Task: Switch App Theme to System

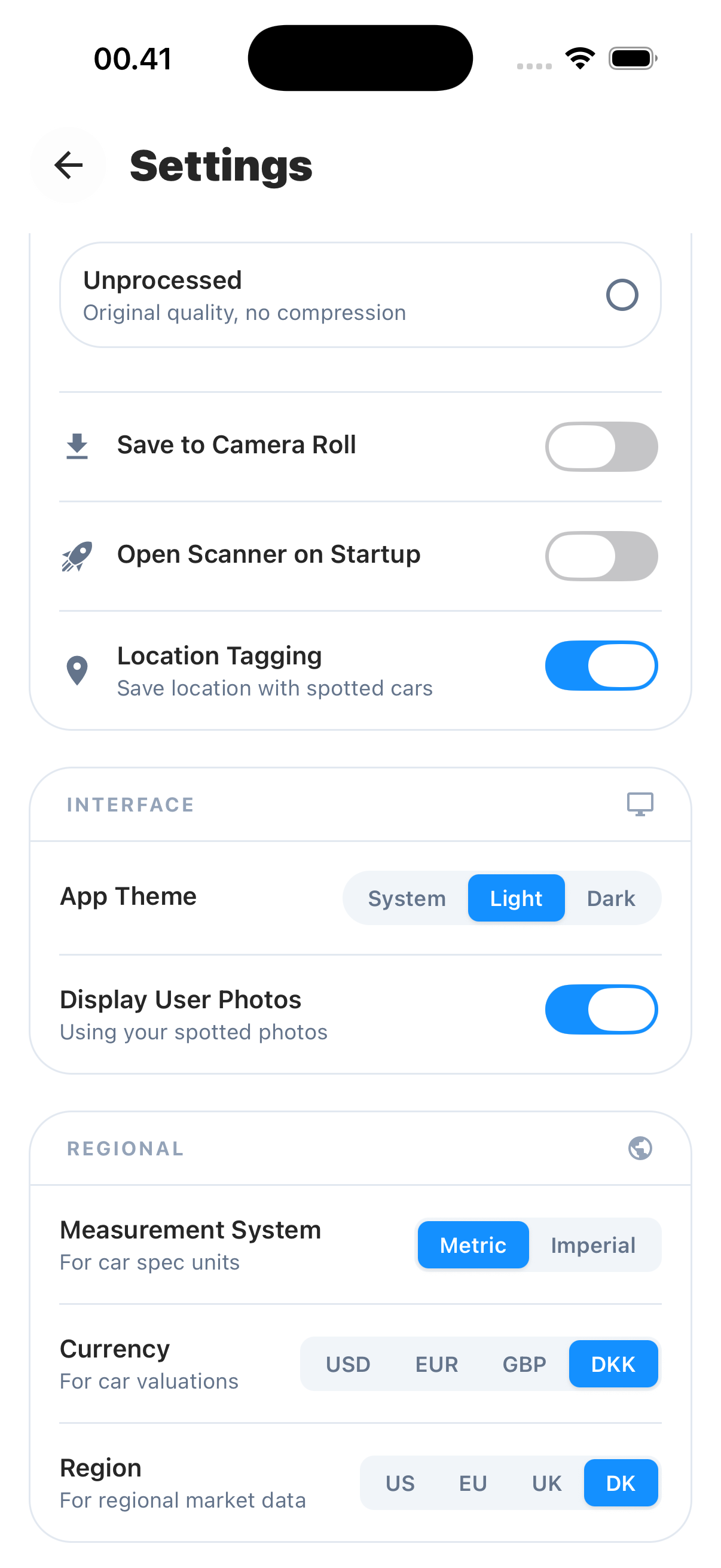Action: coord(407,898)
